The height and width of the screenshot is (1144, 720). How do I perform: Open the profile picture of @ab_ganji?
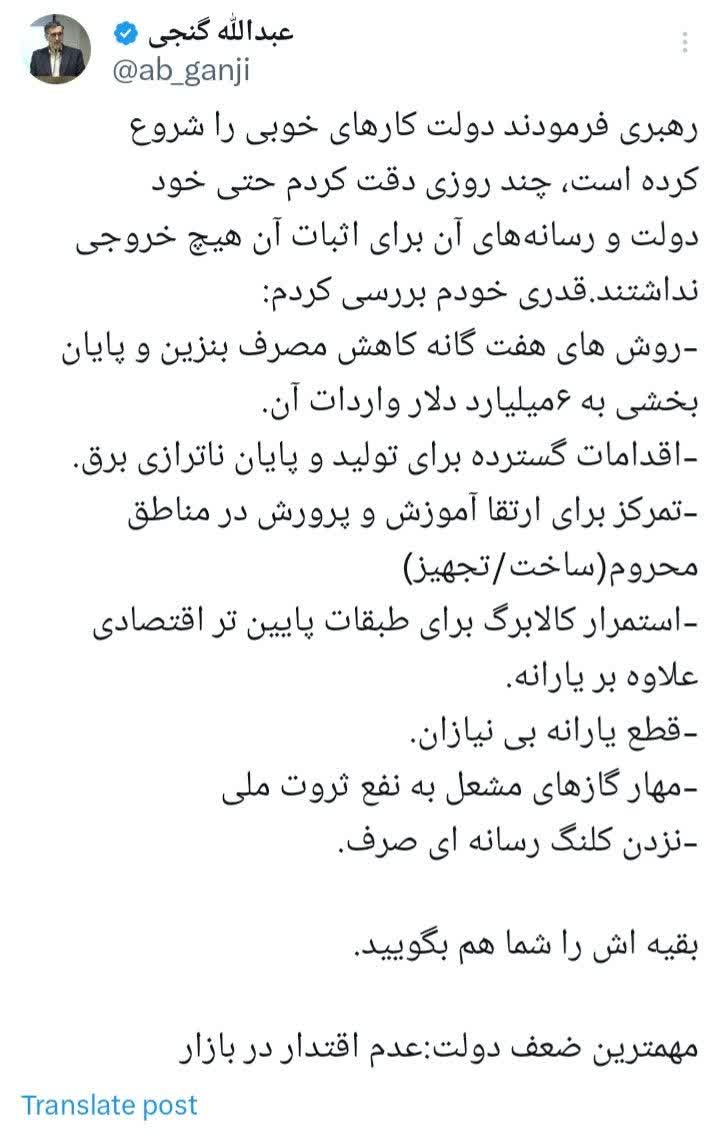pyautogui.click(x=56, y=49)
